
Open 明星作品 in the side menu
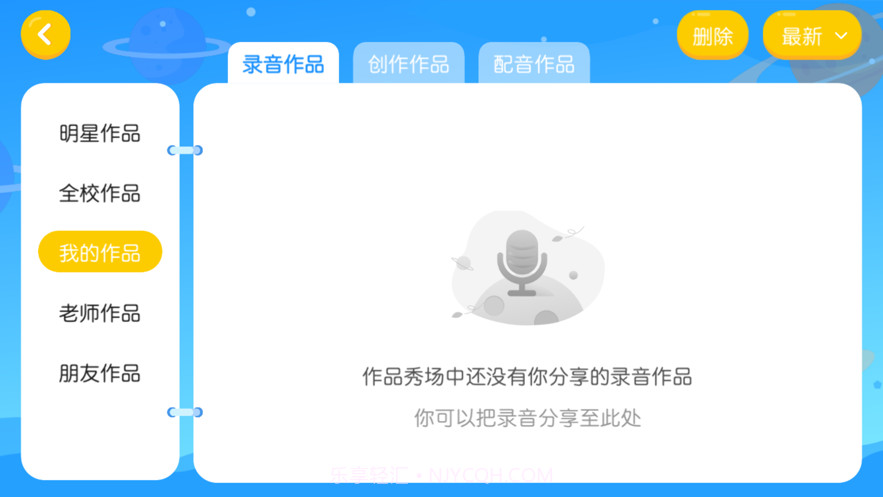click(x=100, y=134)
